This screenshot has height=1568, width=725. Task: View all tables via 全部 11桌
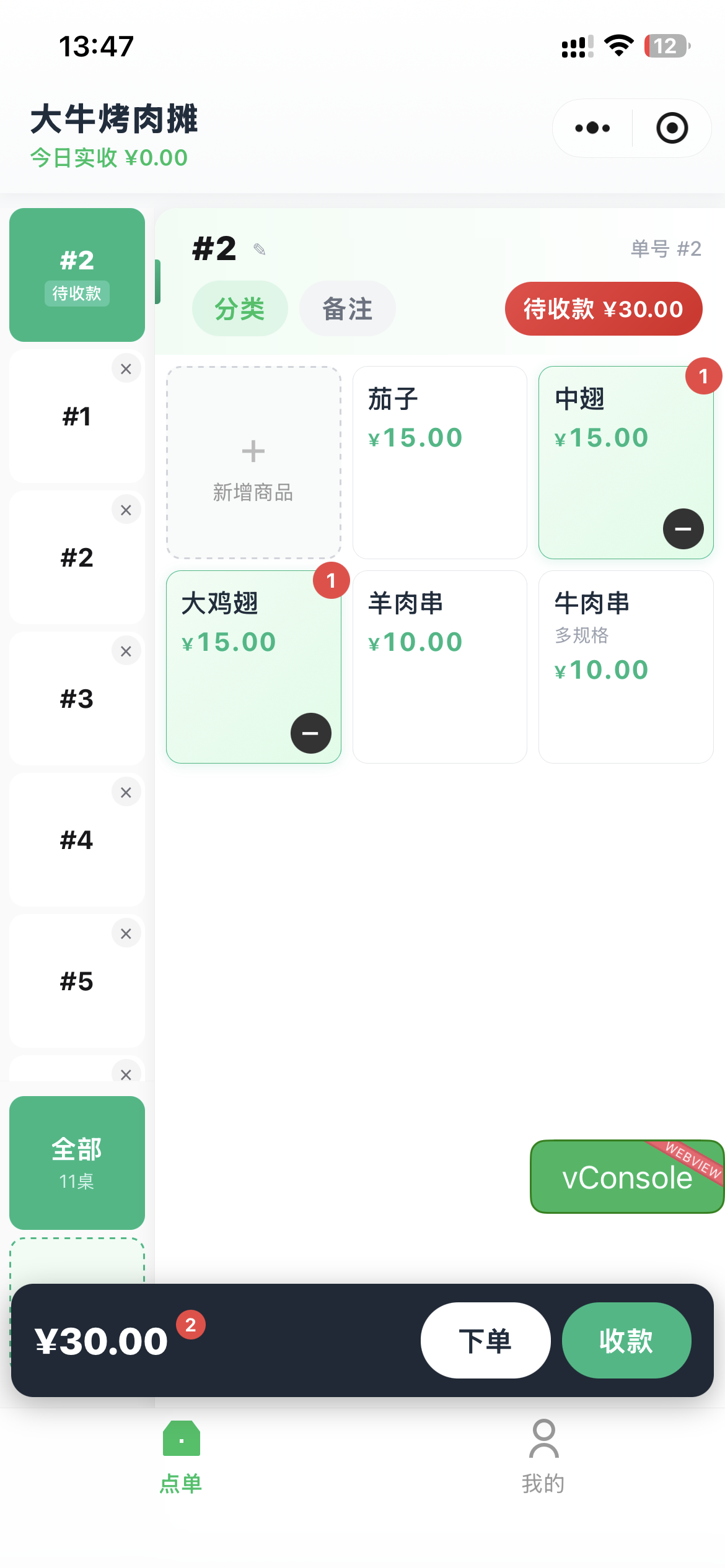coord(76,1163)
